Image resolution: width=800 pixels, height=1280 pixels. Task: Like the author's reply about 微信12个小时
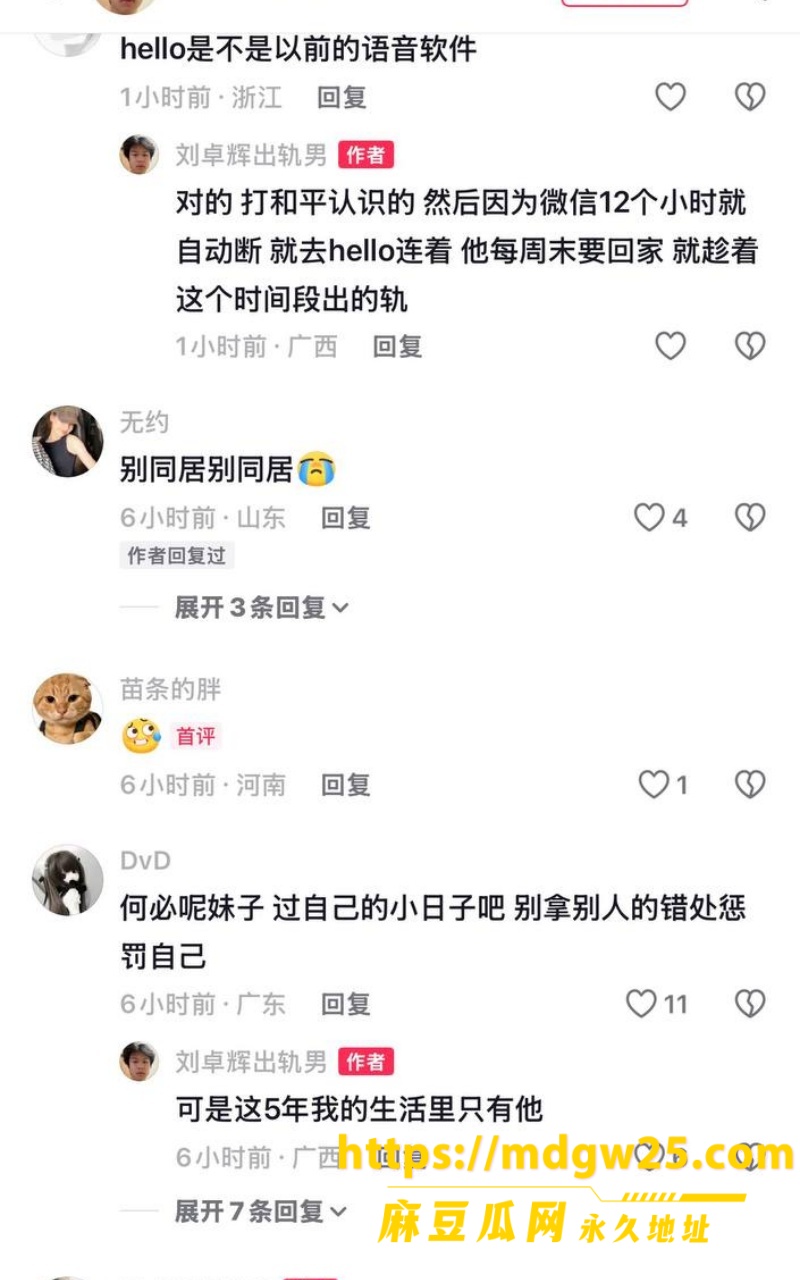[670, 346]
